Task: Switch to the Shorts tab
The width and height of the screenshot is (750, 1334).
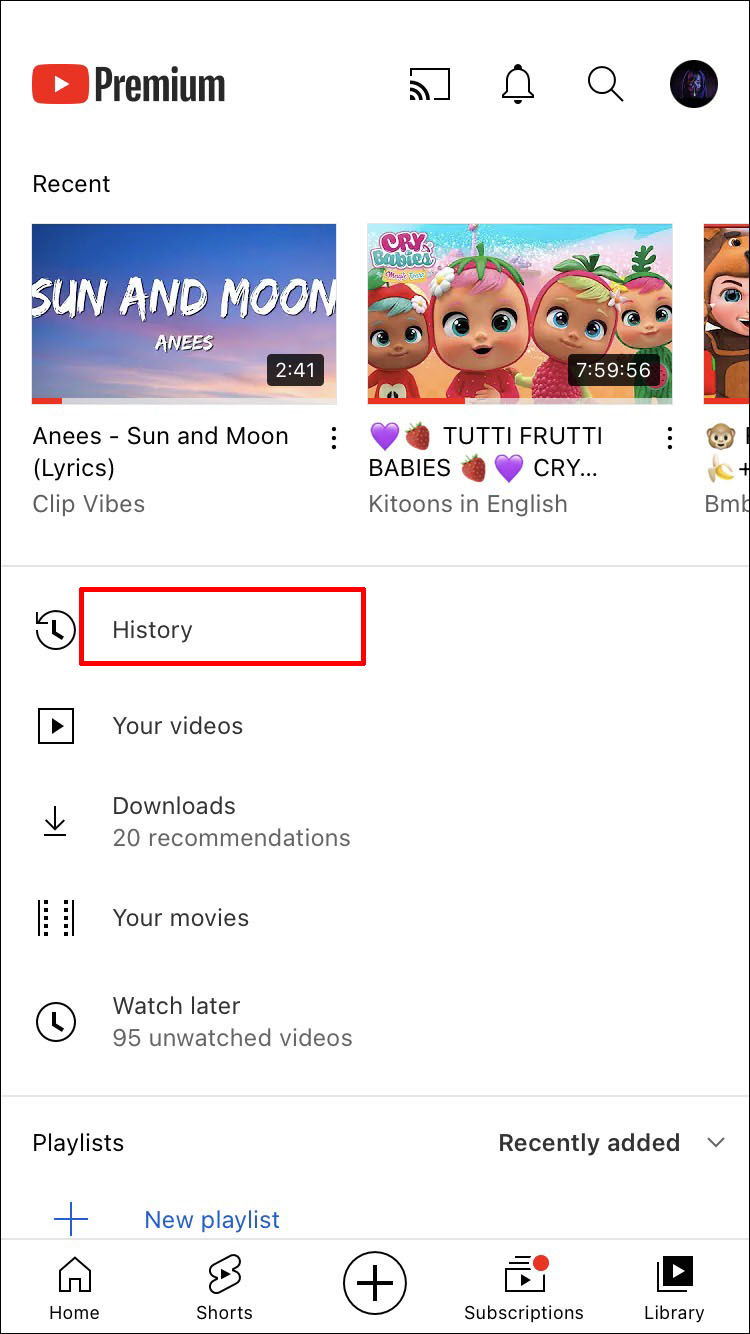Action: click(224, 1289)
